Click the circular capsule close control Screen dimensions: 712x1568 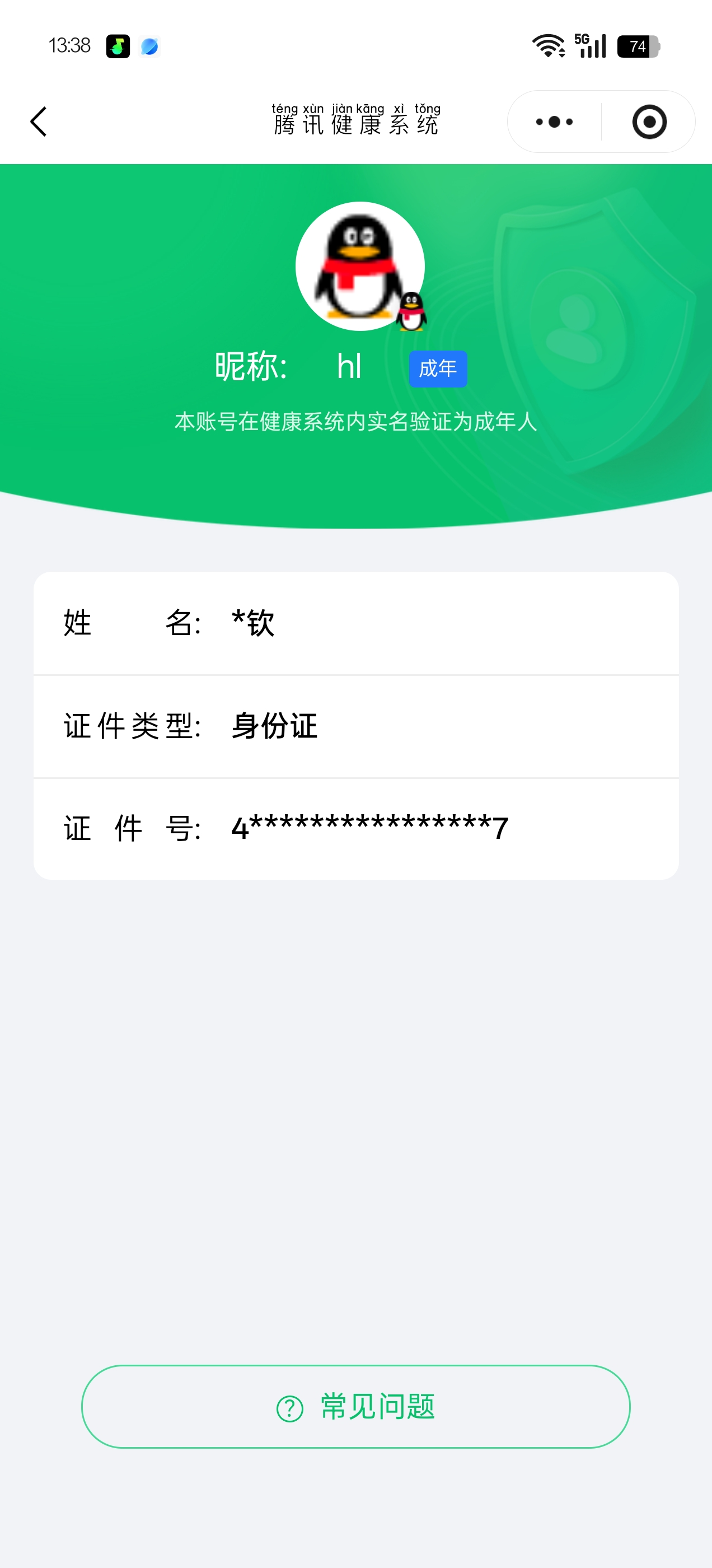click(649, 121)
